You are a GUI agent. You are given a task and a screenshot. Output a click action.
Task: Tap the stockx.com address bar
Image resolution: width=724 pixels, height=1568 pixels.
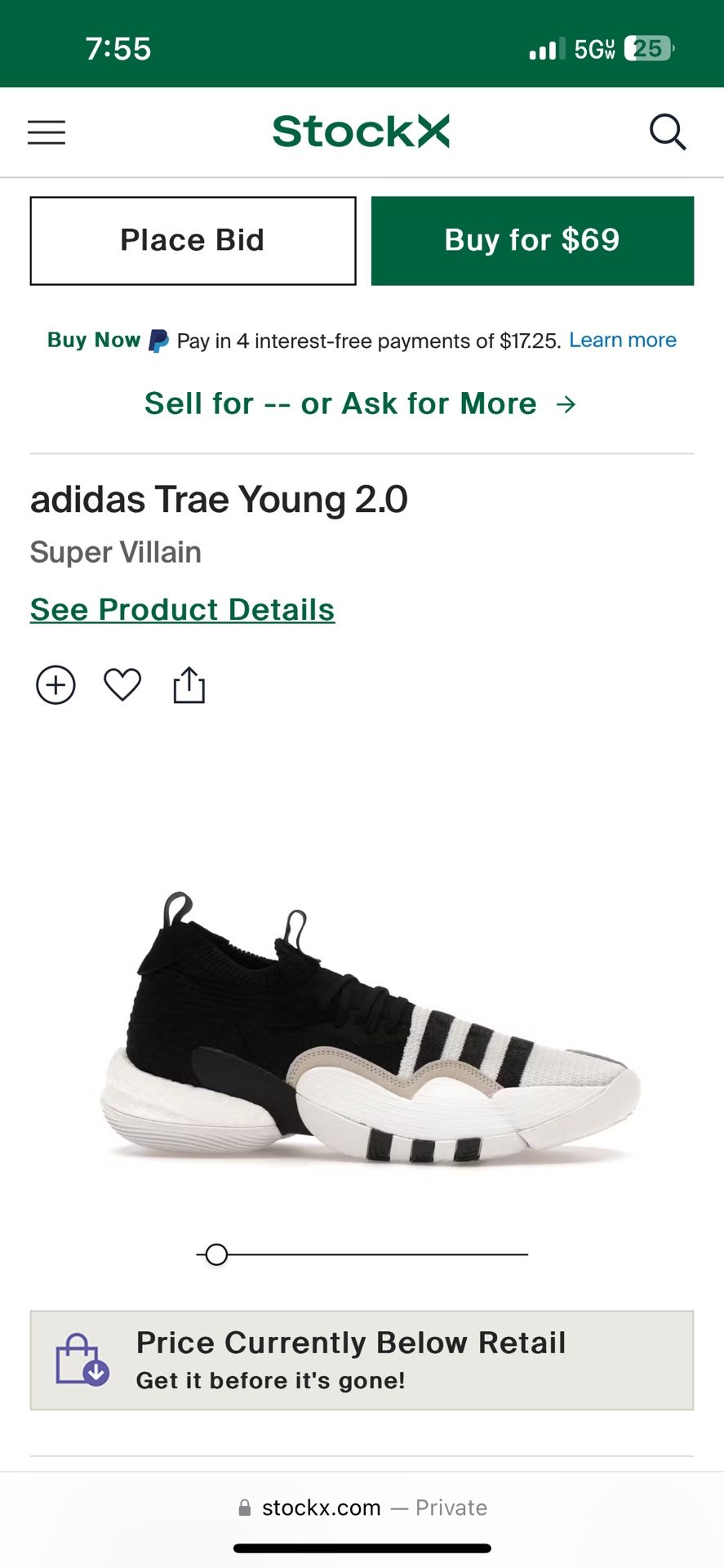pos(362,1508)
